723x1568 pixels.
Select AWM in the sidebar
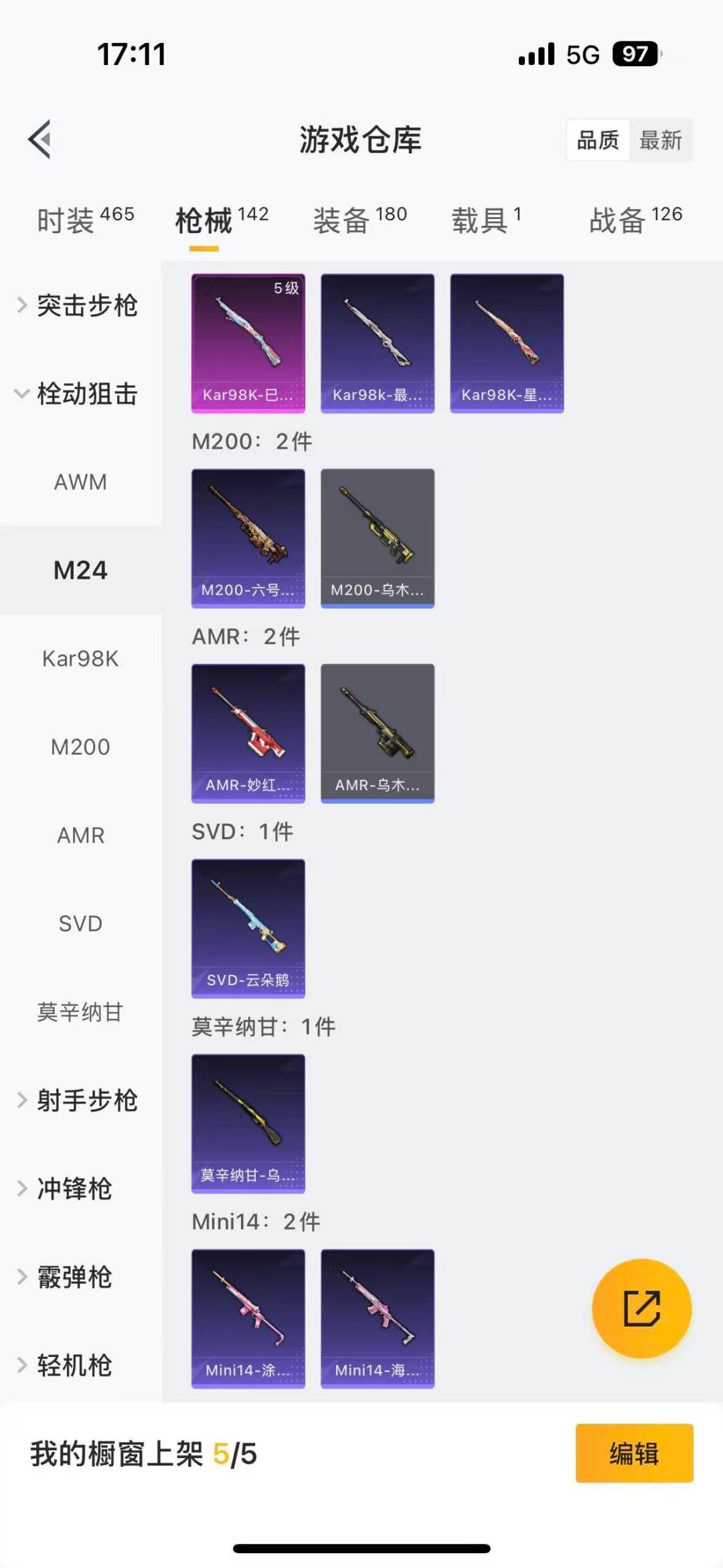click(x=80, y=482)
